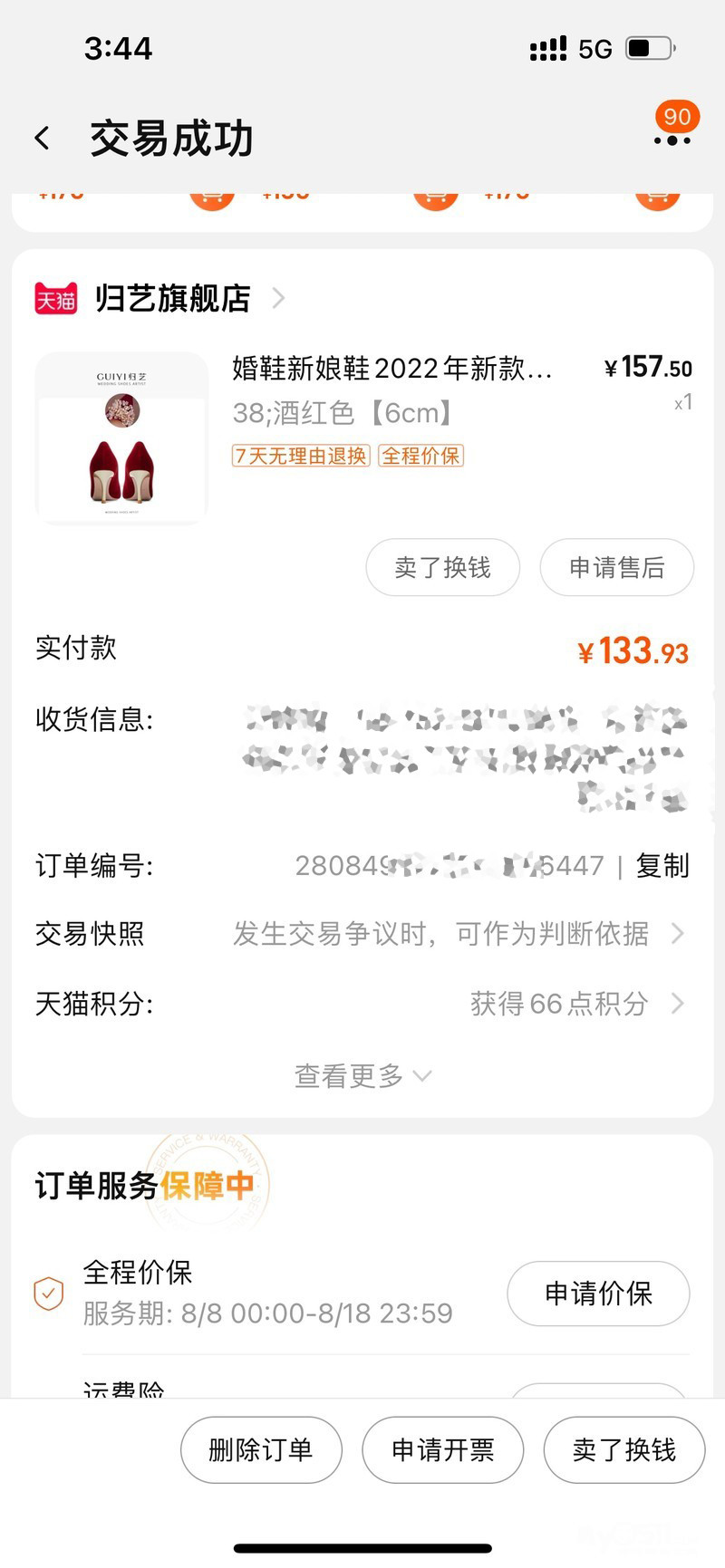Screen dimensions: 725x1568
Task: Go back from the 交易成功 page
Action: tap(43, 139)
